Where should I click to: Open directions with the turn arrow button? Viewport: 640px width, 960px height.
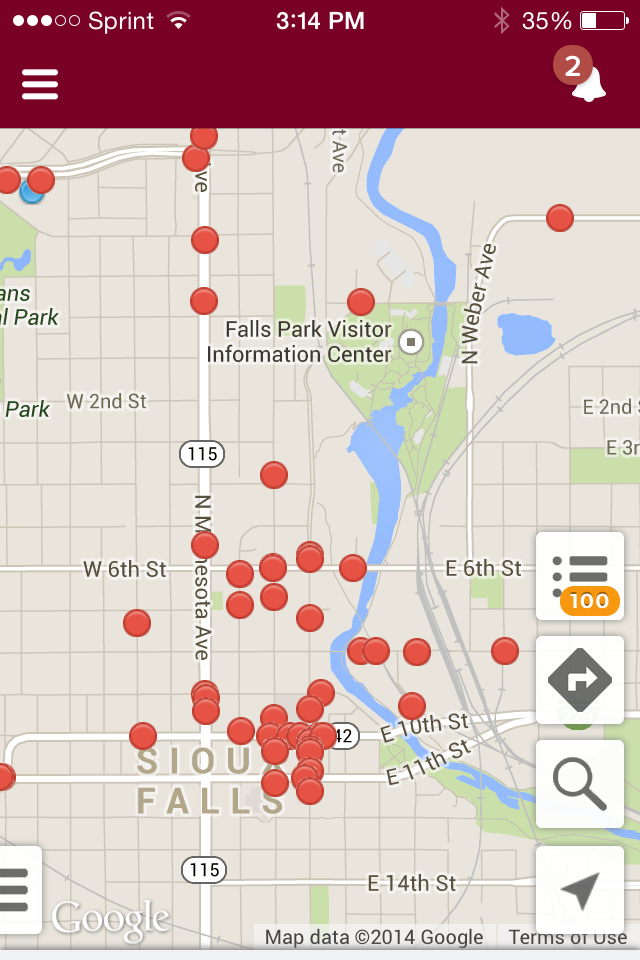click(580, 680)
